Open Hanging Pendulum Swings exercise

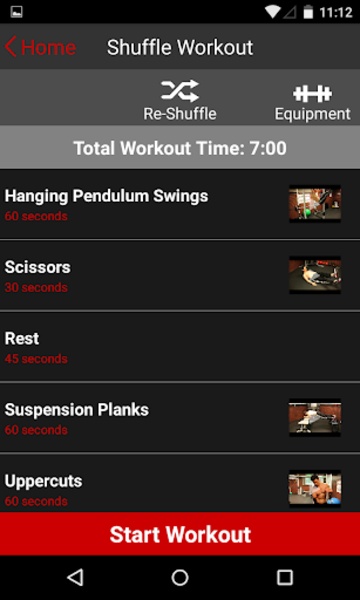180,204
